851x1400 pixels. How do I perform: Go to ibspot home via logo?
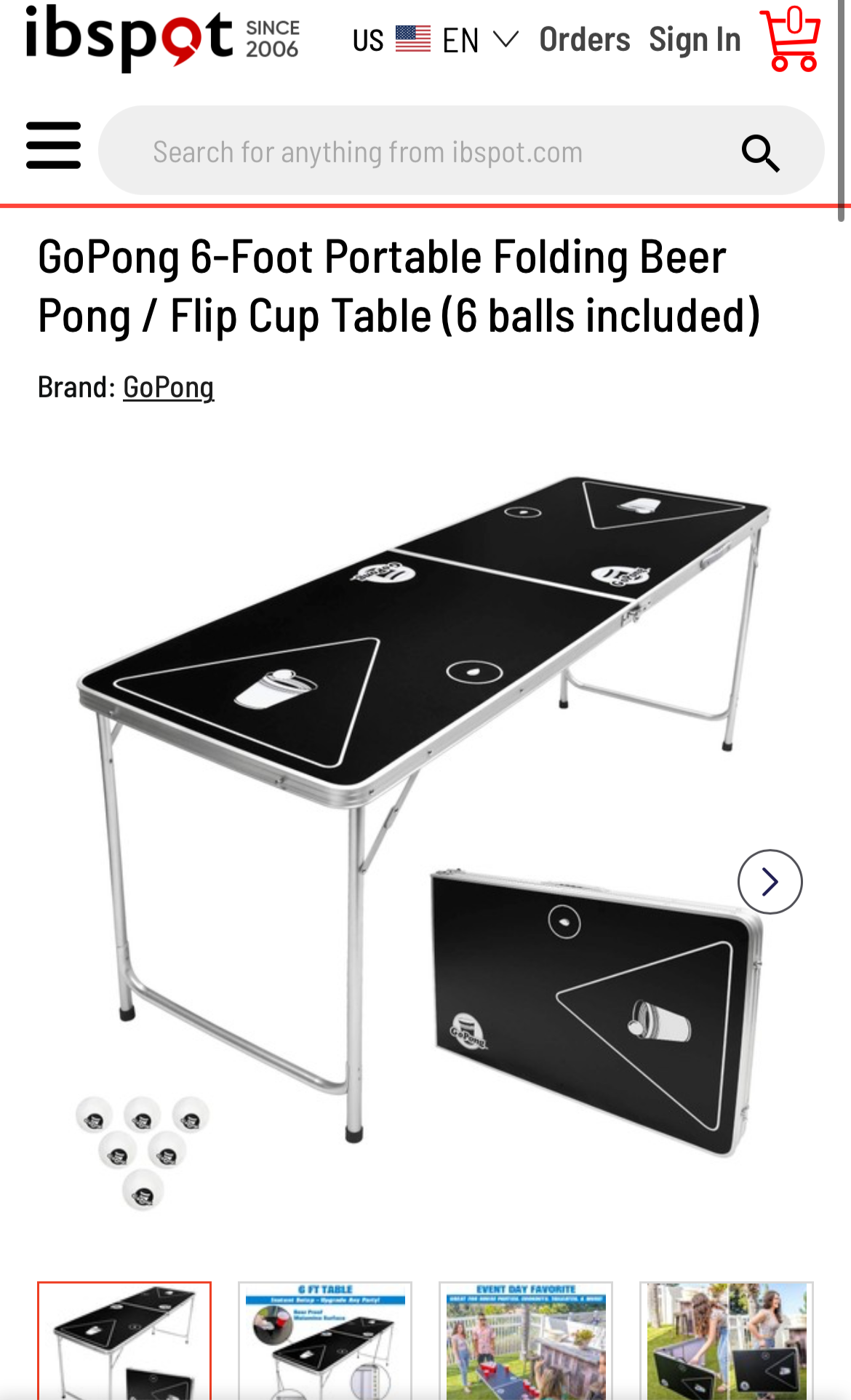[x=161, y=38]
